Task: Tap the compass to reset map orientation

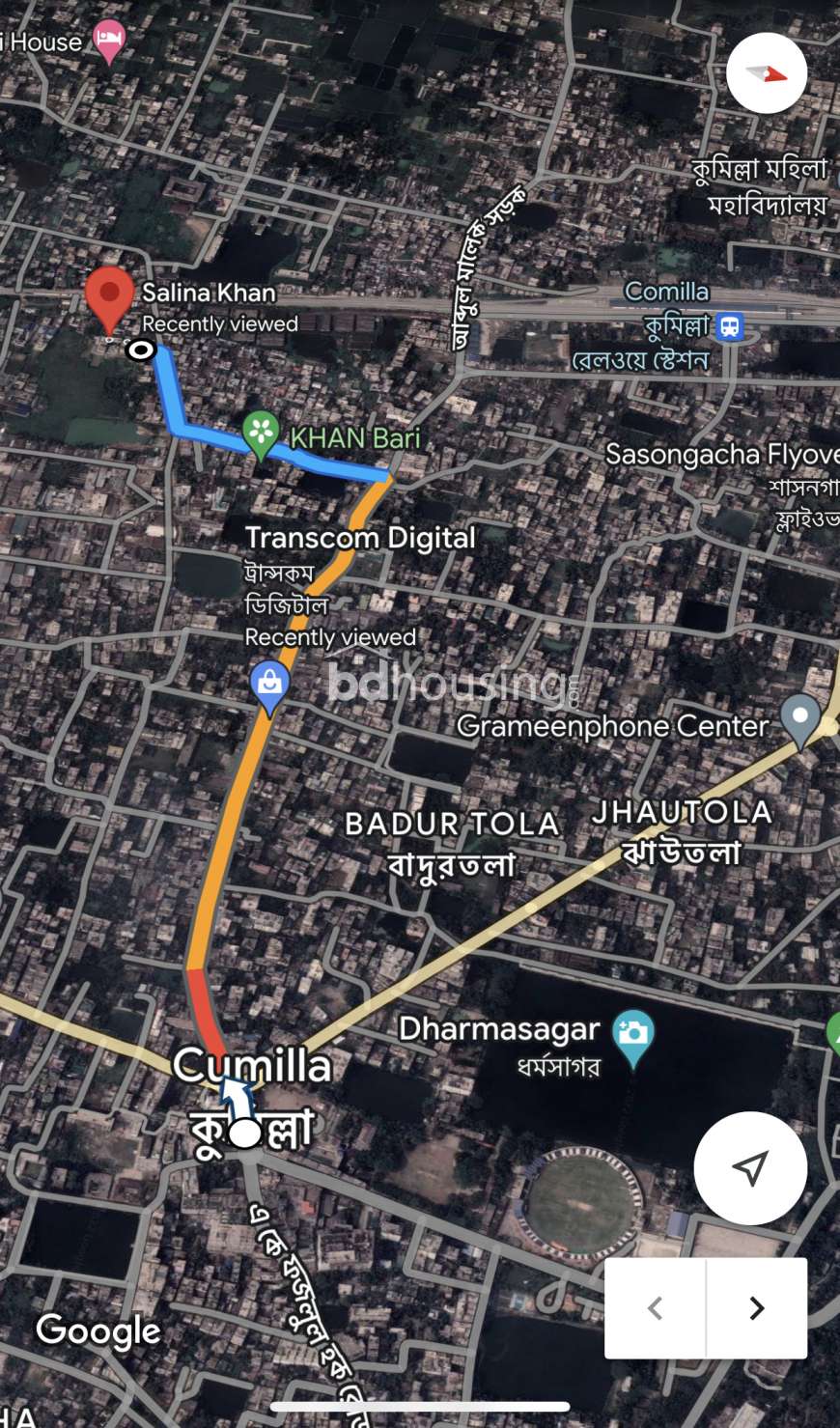Action: 767,73
